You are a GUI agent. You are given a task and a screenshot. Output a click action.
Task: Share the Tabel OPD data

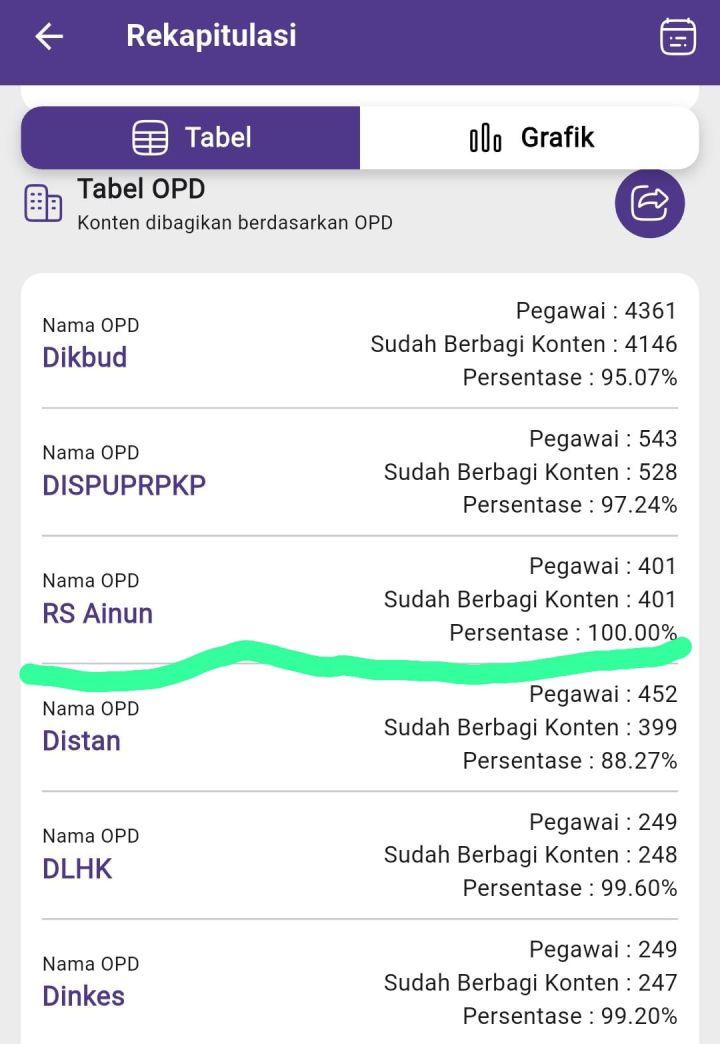coord(649,203)
